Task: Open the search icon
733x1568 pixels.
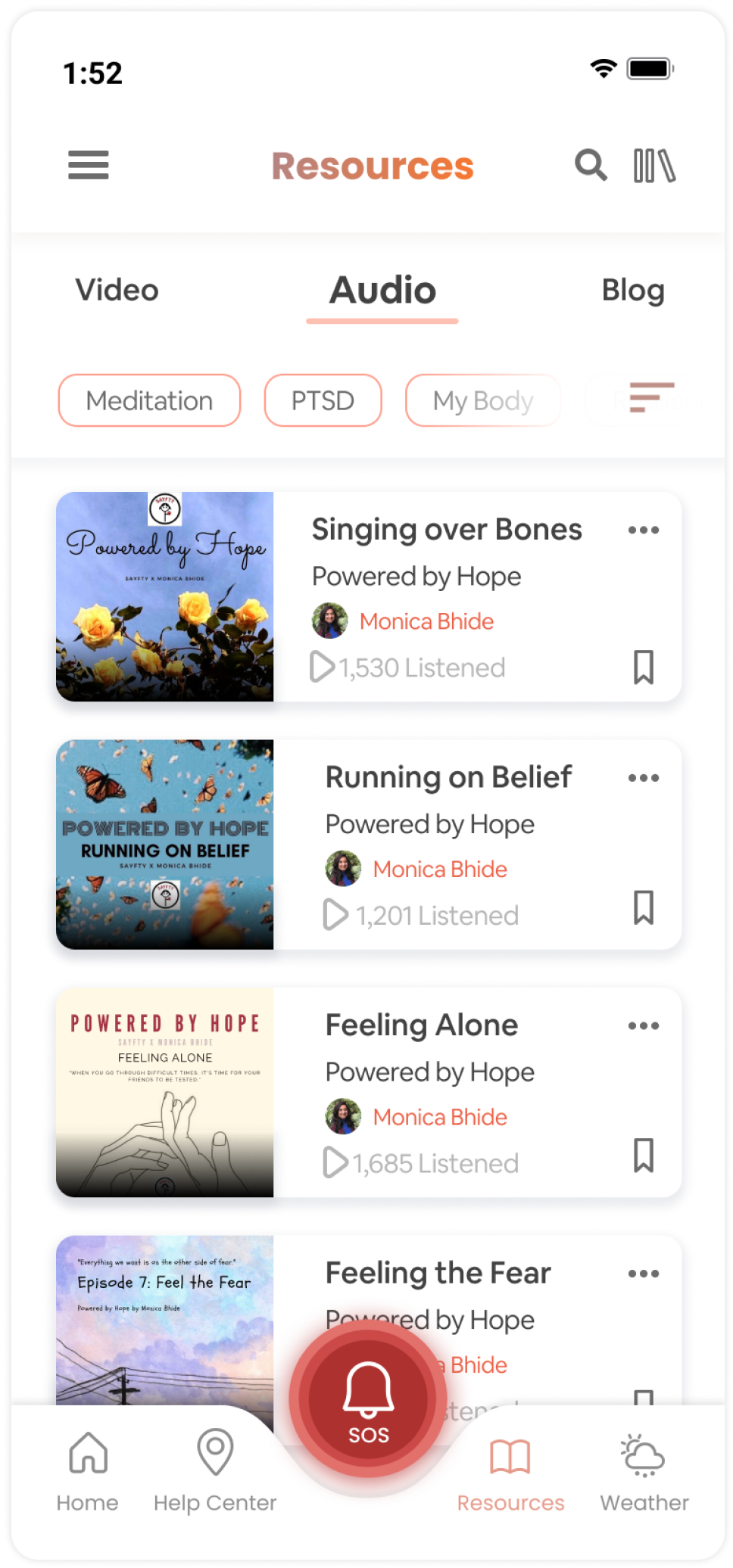Action: pyautogui.click(x=591, y=165)
